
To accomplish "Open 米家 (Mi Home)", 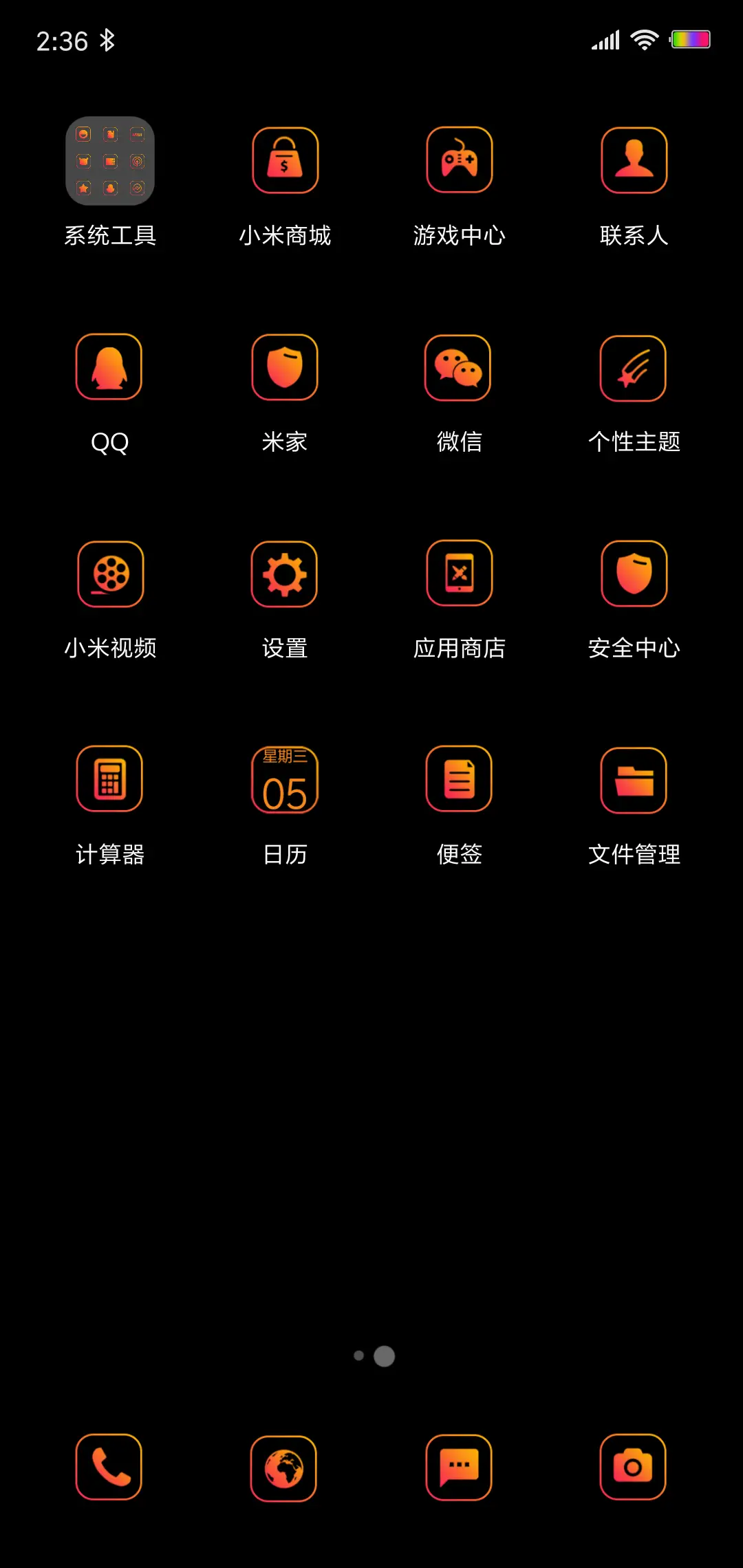I will tap(284, 367).
